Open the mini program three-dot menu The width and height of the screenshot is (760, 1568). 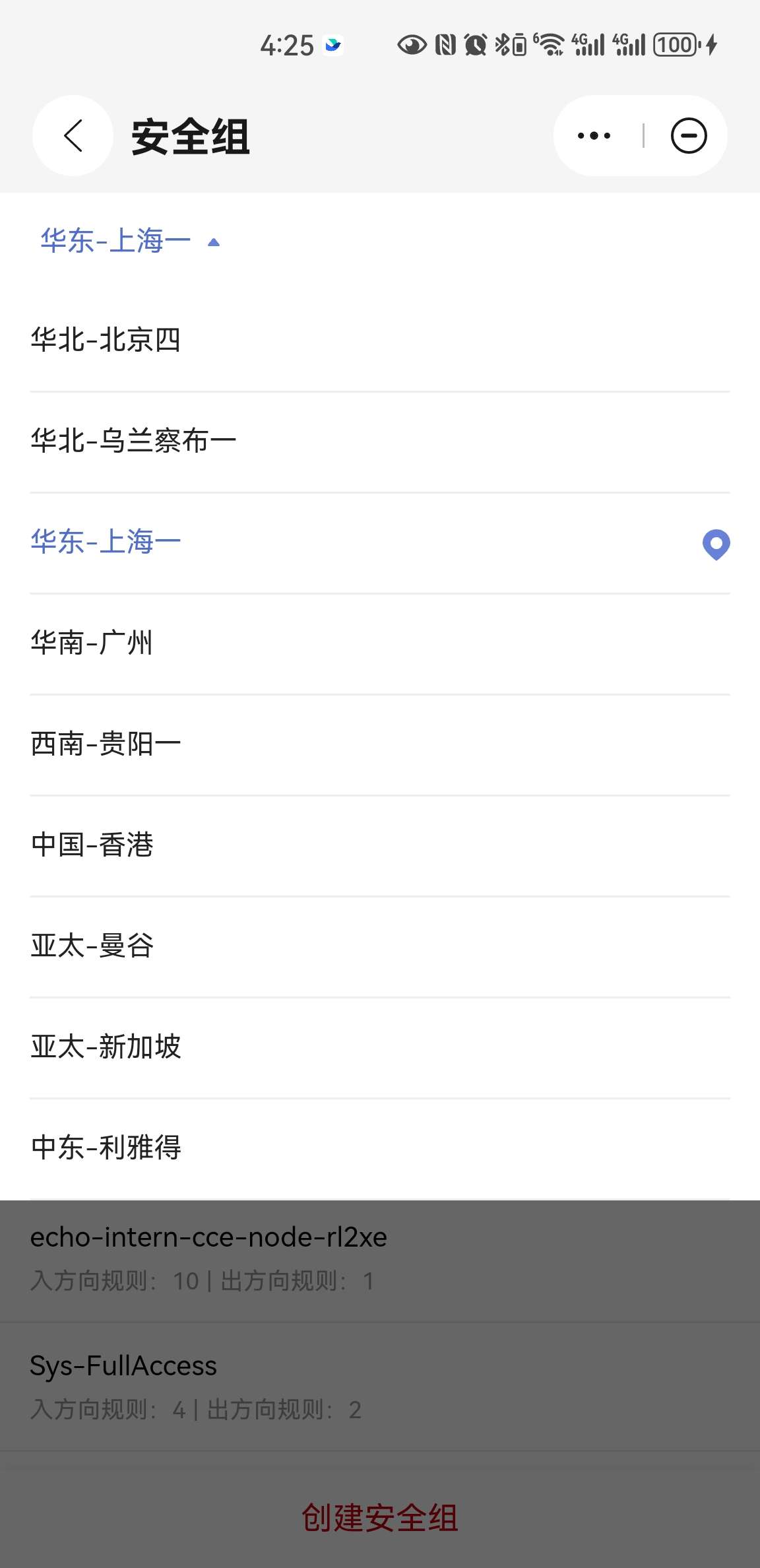594,136
